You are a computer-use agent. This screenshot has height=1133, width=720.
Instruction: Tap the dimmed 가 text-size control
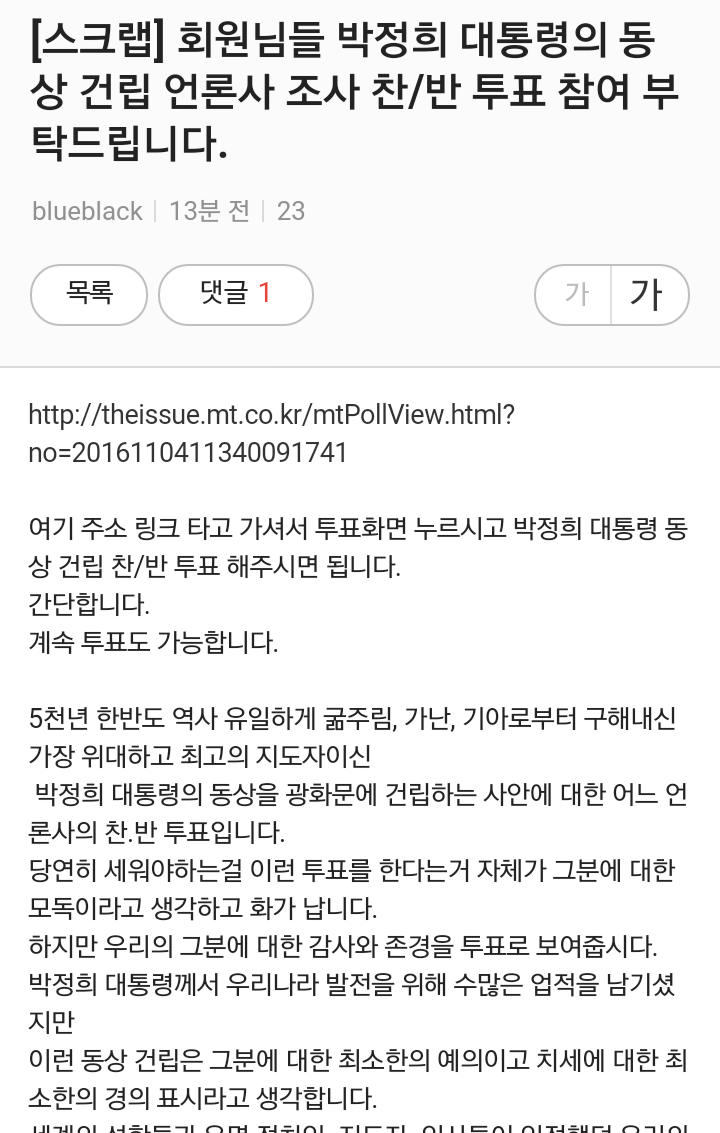click(x=573, y=294)
